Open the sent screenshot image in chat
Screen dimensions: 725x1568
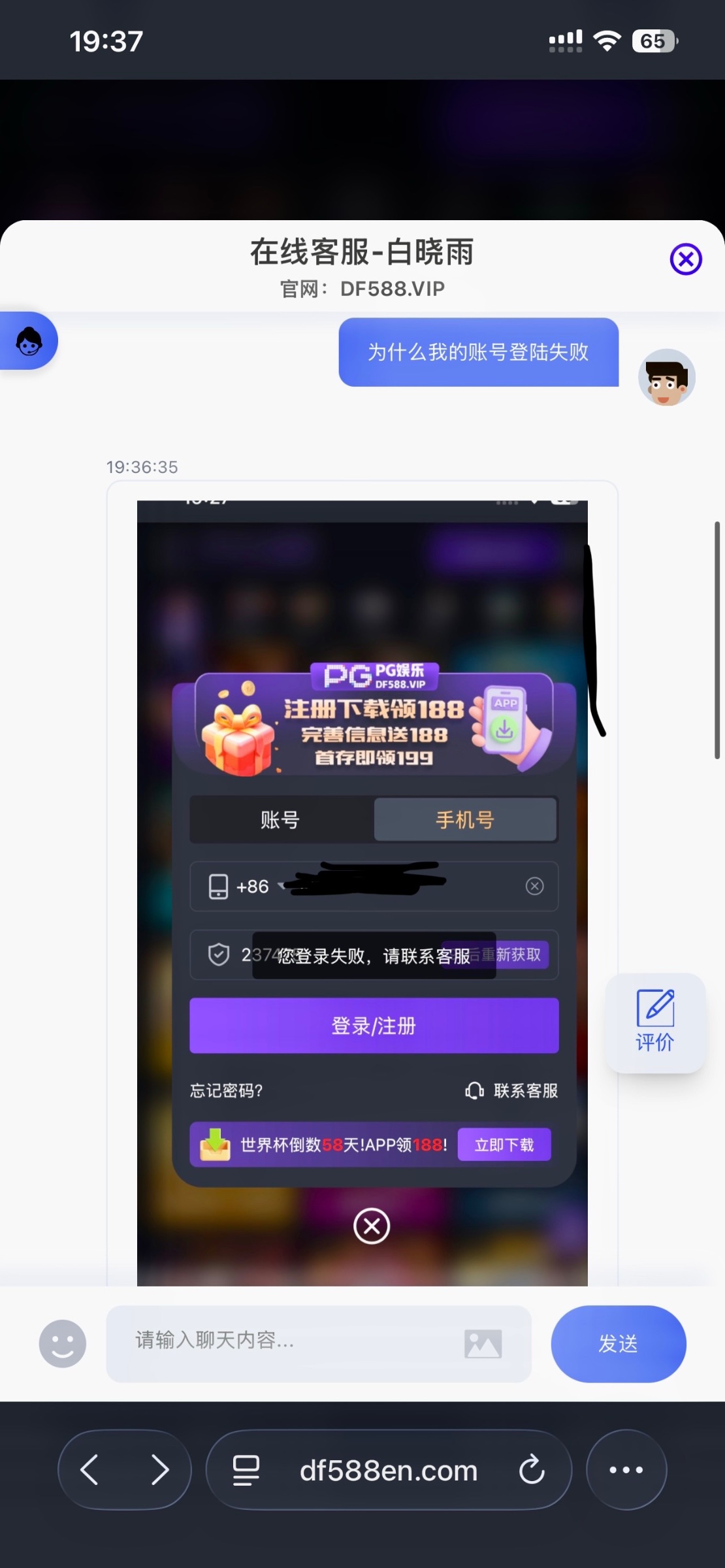362,882
